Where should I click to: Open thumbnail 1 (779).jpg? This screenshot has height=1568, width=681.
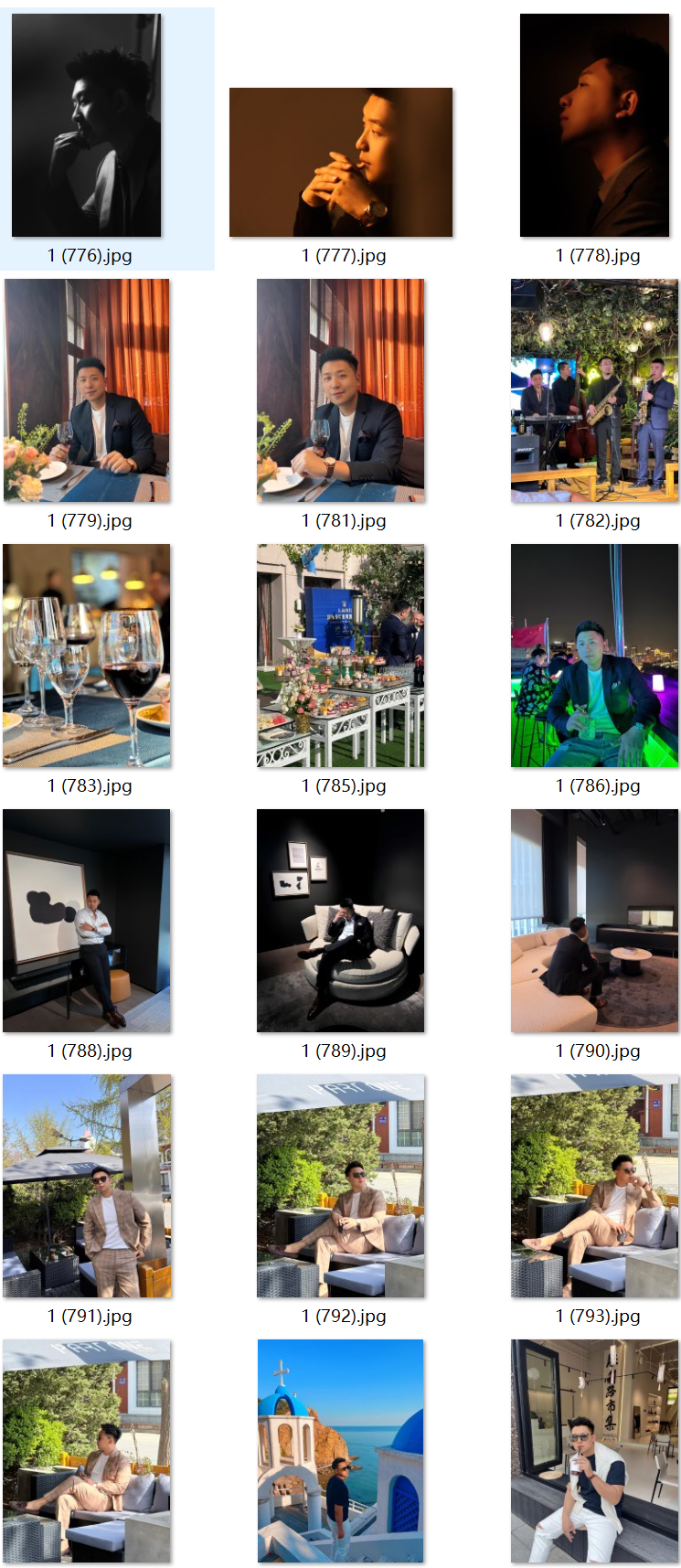pyautogui.click(x=87, y=390)
